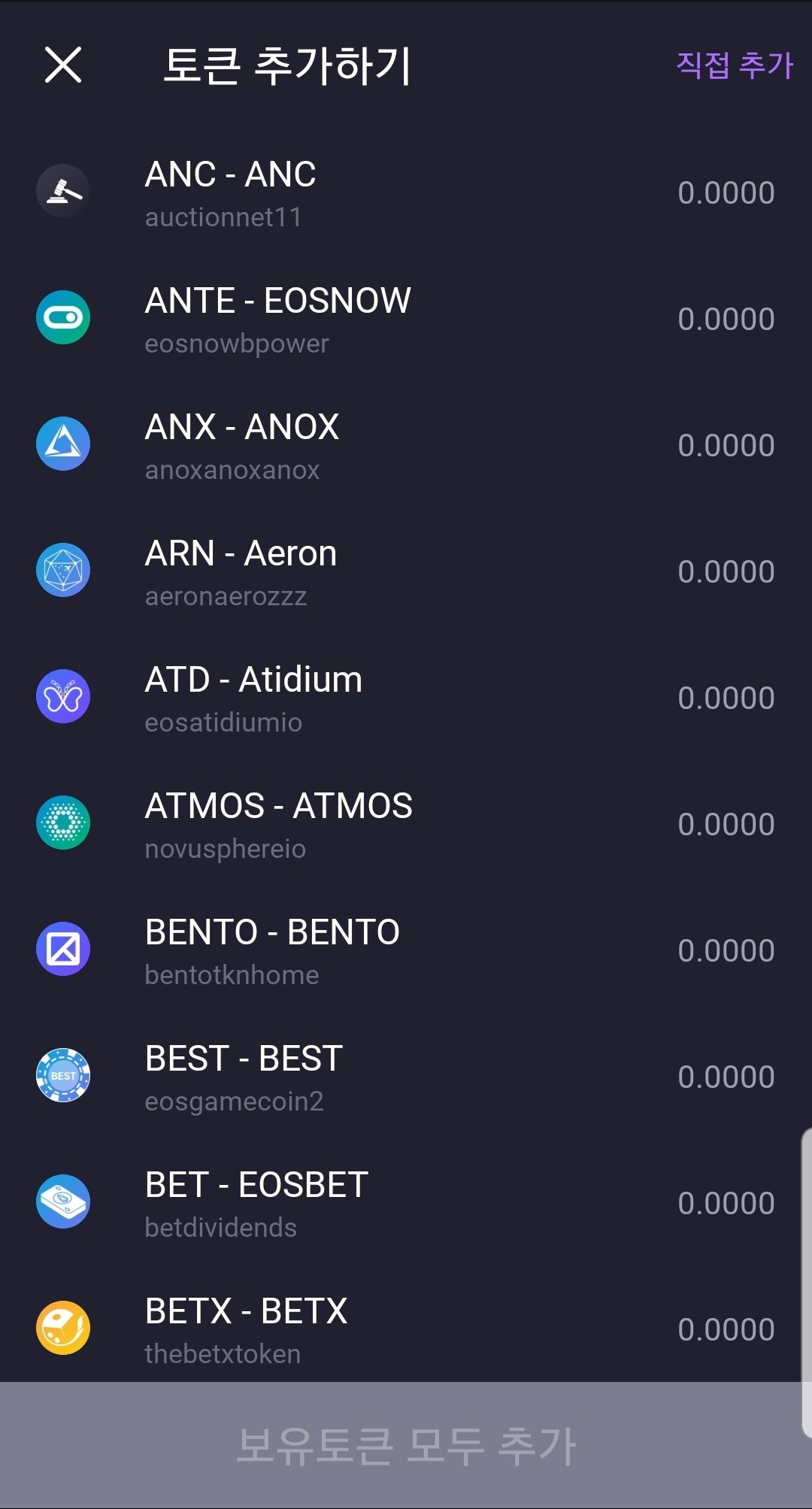Choose the BETX - BETX token
The image size is (812, 1509).
point(406,1329)
